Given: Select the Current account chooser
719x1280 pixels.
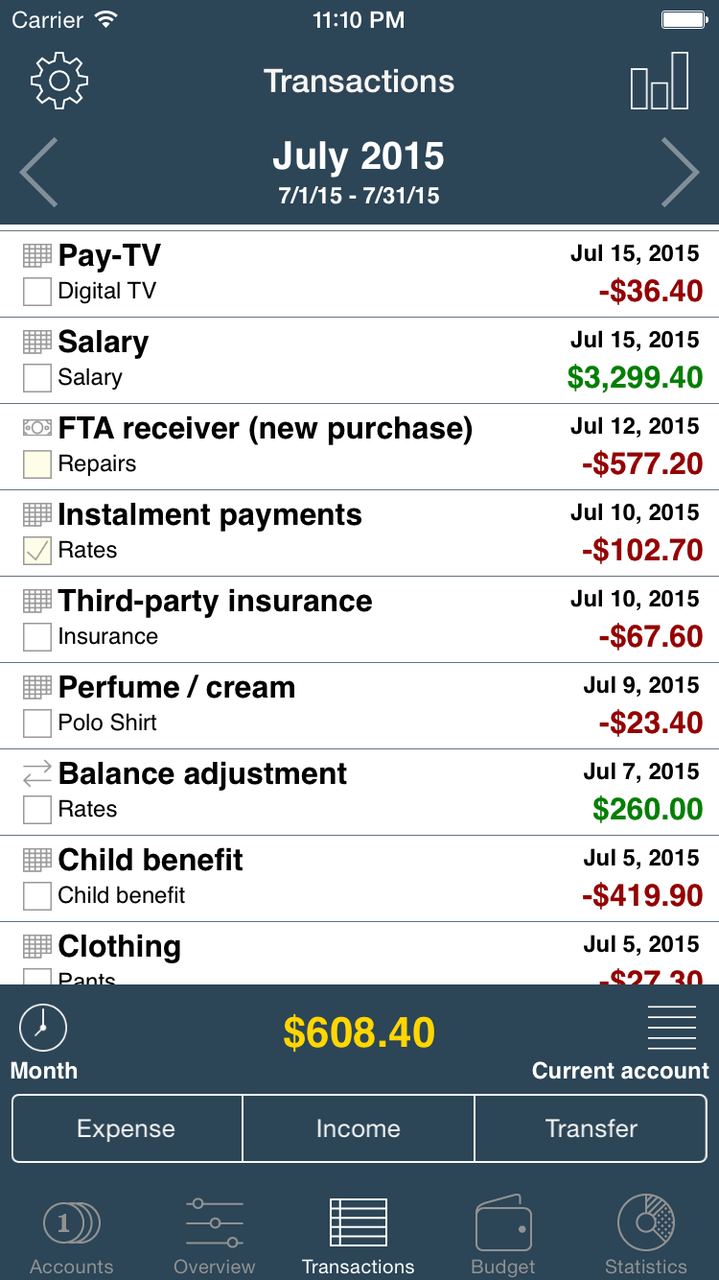Looking at the screenshot, I should tap(621, 1042).
